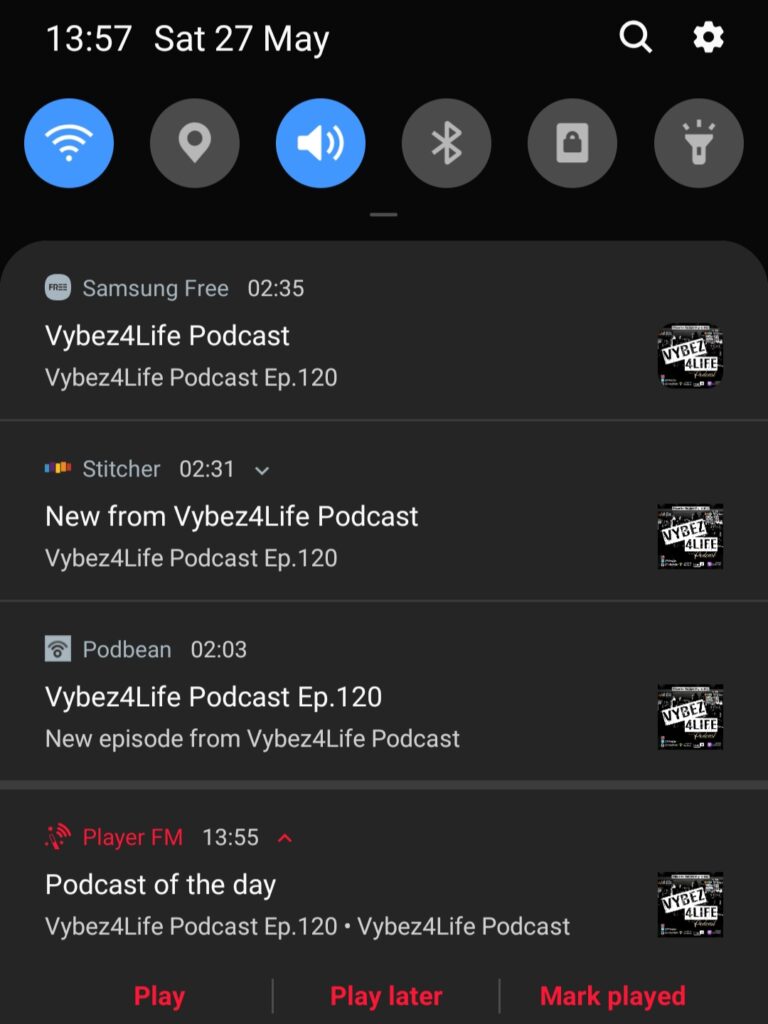Open the search icon in the notification shade
This screenshot has height=1024, width=768.
pos(635,38)
